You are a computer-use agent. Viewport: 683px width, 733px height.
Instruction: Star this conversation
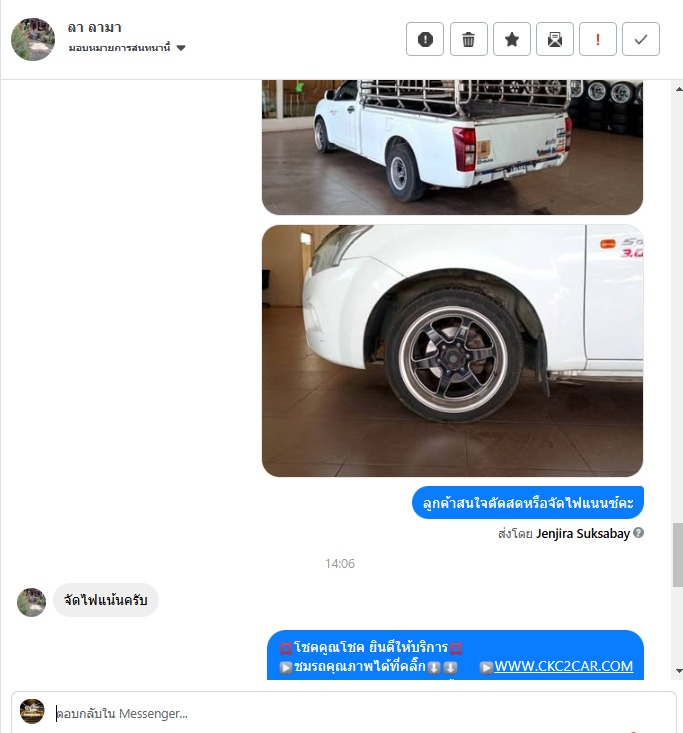click(511, 39)
